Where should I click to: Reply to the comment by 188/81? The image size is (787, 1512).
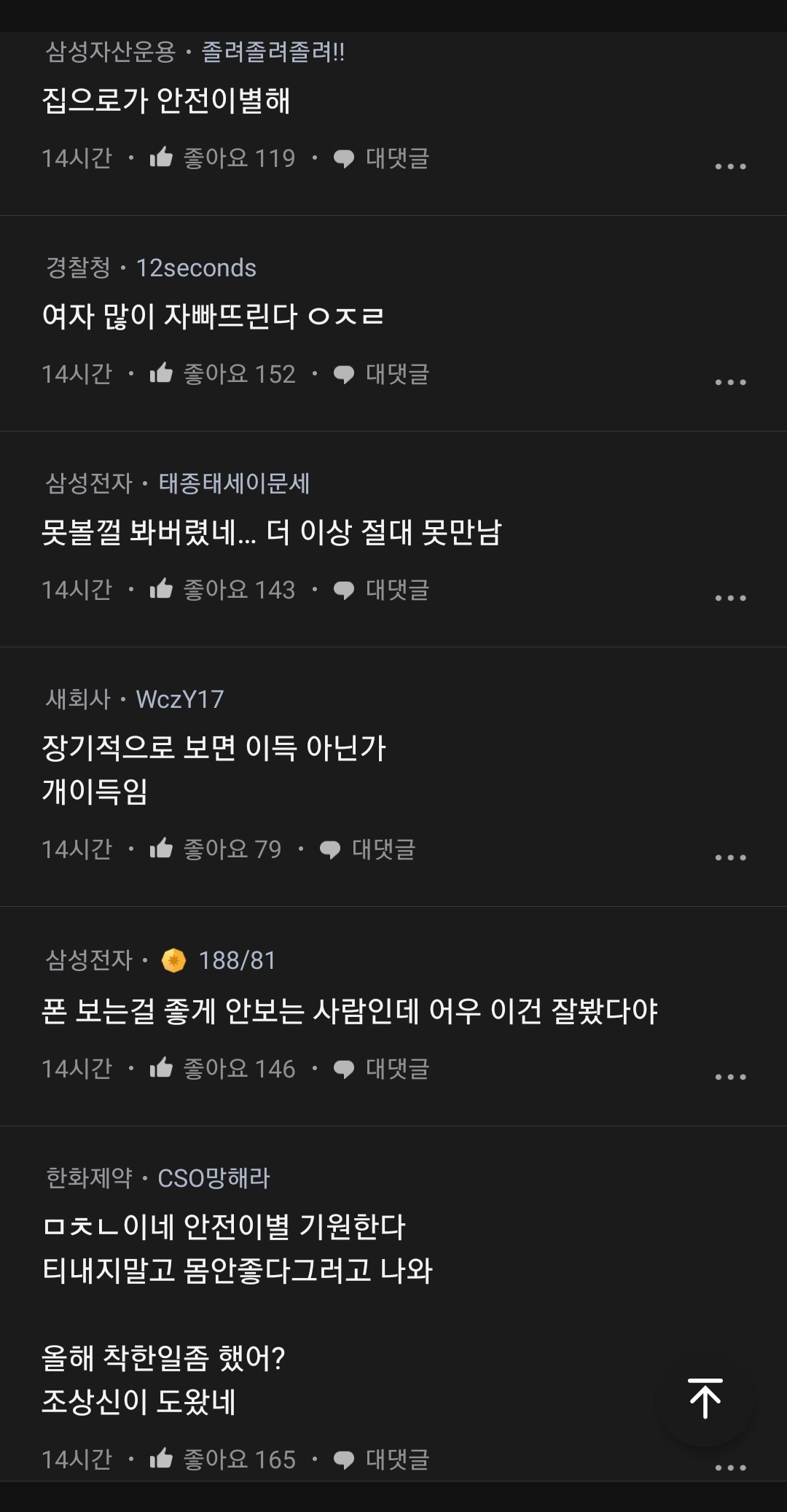pyautogui.click(x=381, y=1069)
